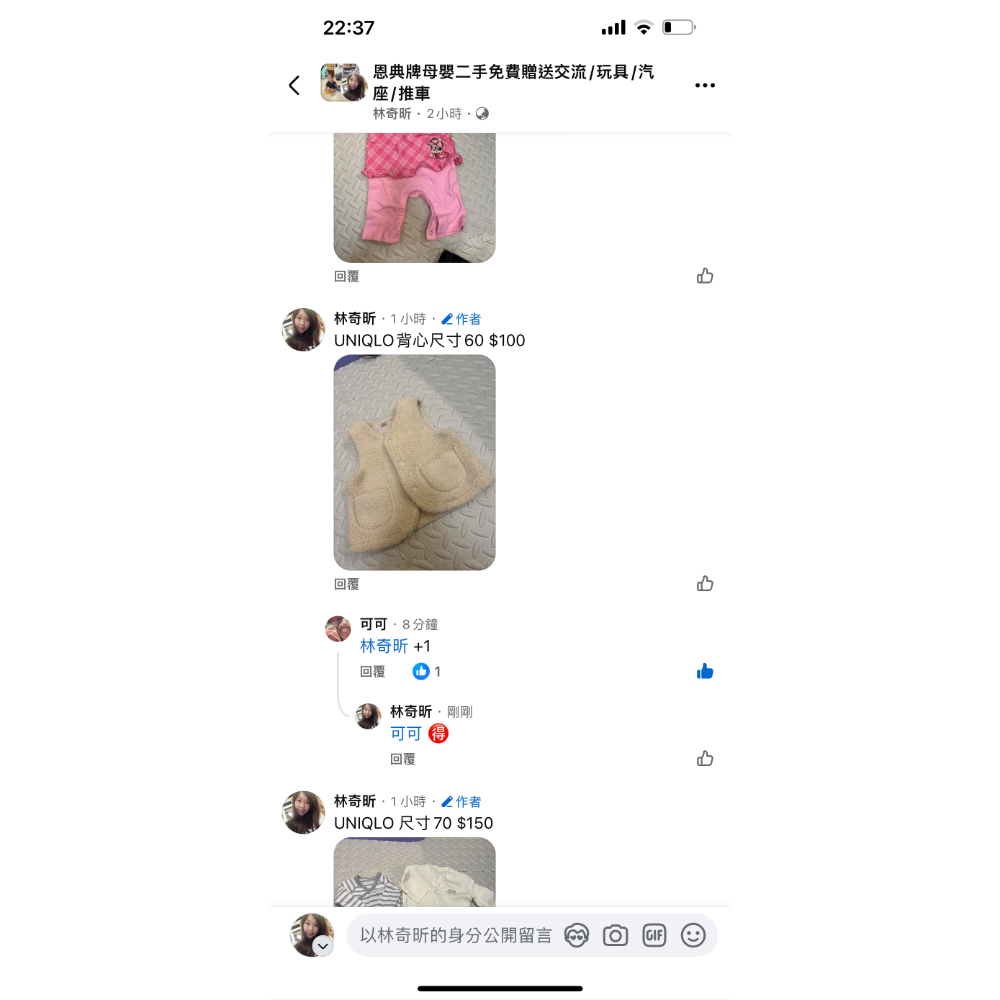This screenshot has width=1000, height=1000.
Task: Open the three-dot overflow menu
Action: click(705, 85)
